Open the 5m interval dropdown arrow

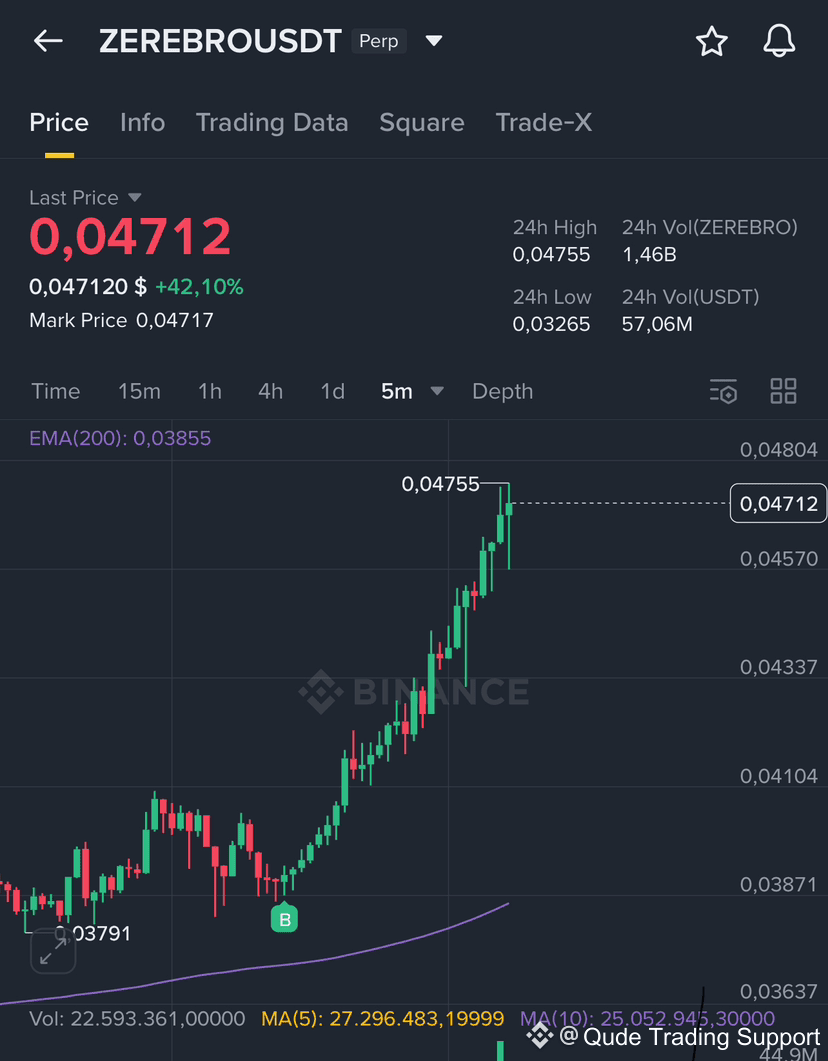(x=437, y=392)
